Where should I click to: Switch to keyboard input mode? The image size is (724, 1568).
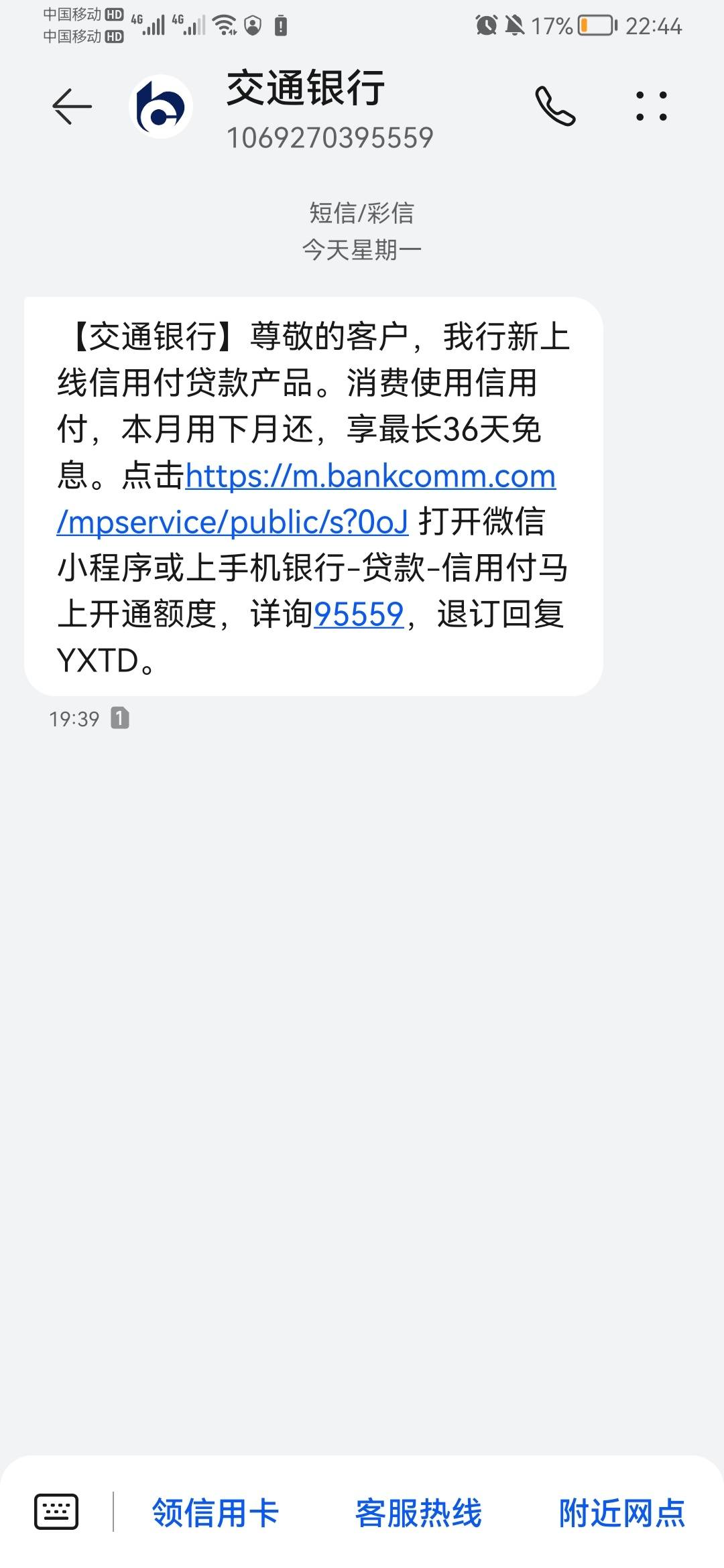56,1512
